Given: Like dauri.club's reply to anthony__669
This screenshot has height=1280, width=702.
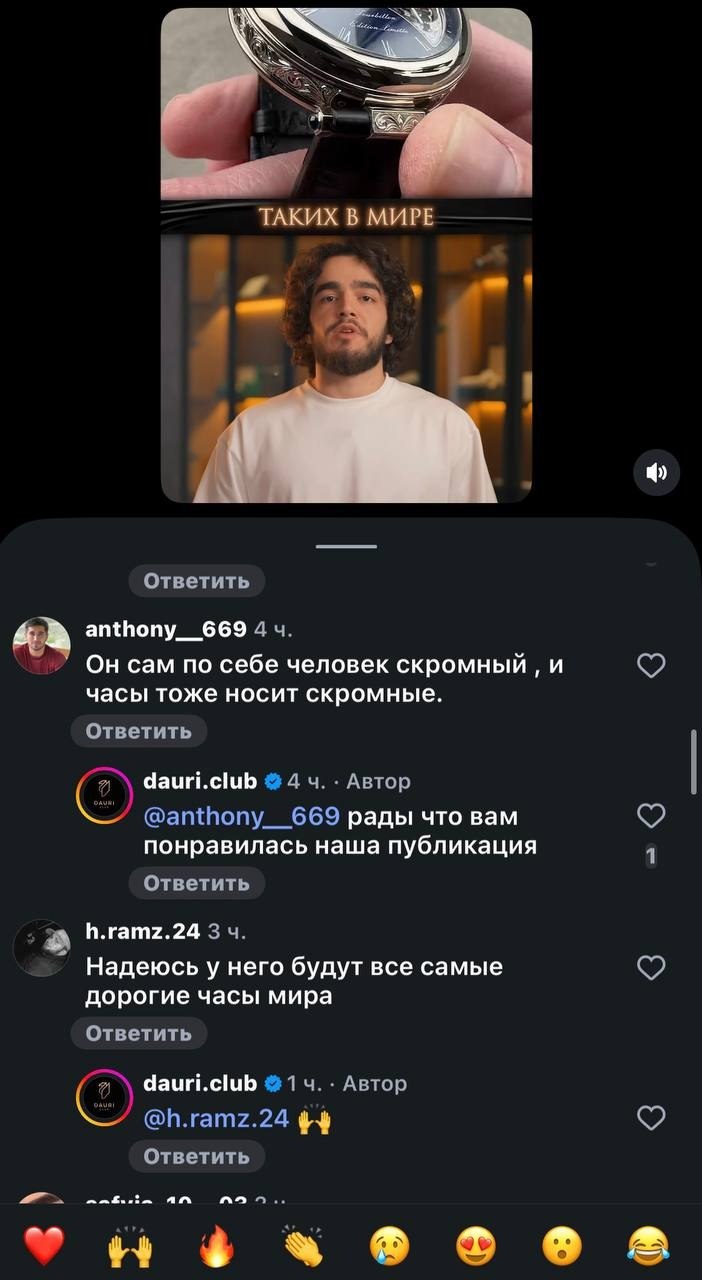Looking at the screenshot, I should pos(651,817).
